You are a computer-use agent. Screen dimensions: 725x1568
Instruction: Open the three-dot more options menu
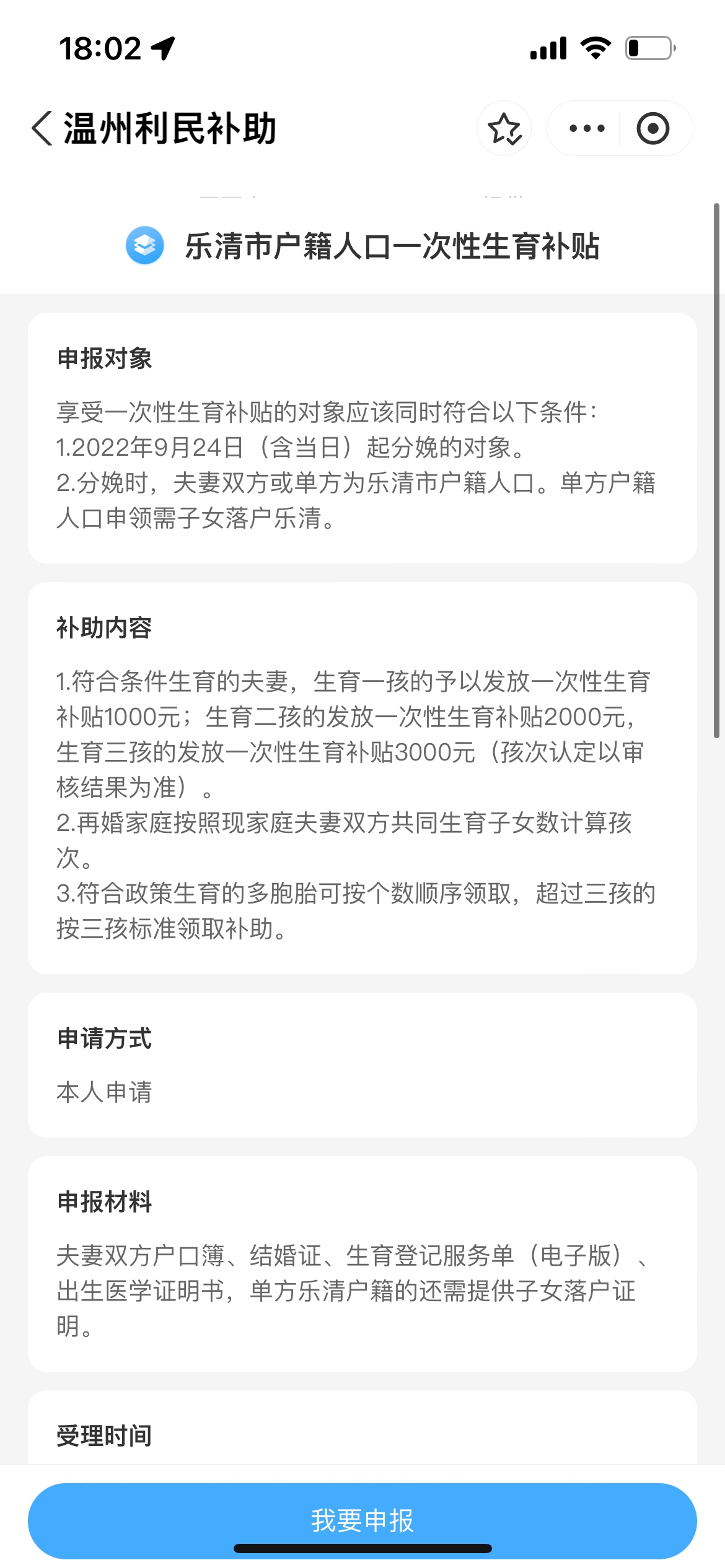[586, 129]
